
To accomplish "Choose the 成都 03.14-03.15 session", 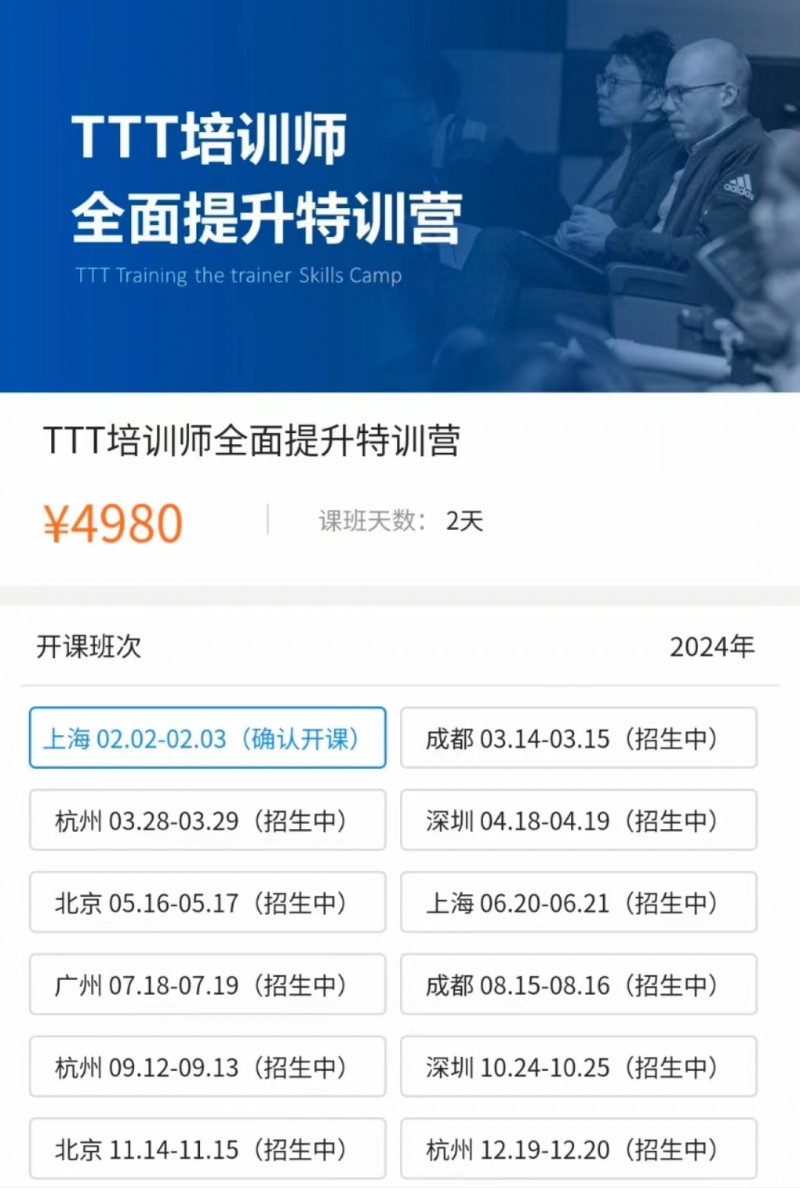I will 578,738.
